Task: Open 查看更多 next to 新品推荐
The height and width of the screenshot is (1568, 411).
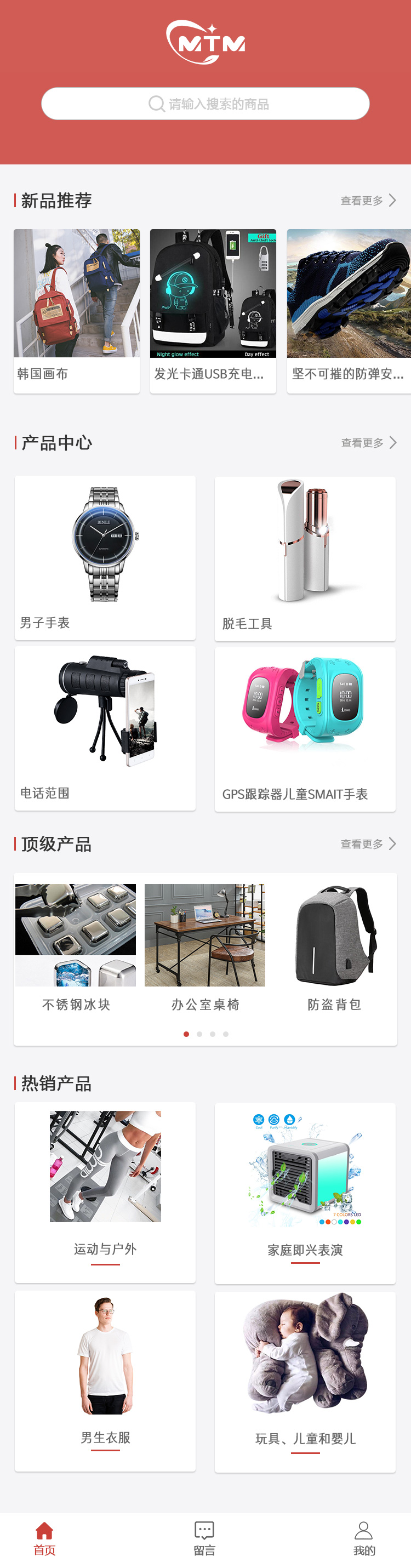Action: [x=368, y=201]
